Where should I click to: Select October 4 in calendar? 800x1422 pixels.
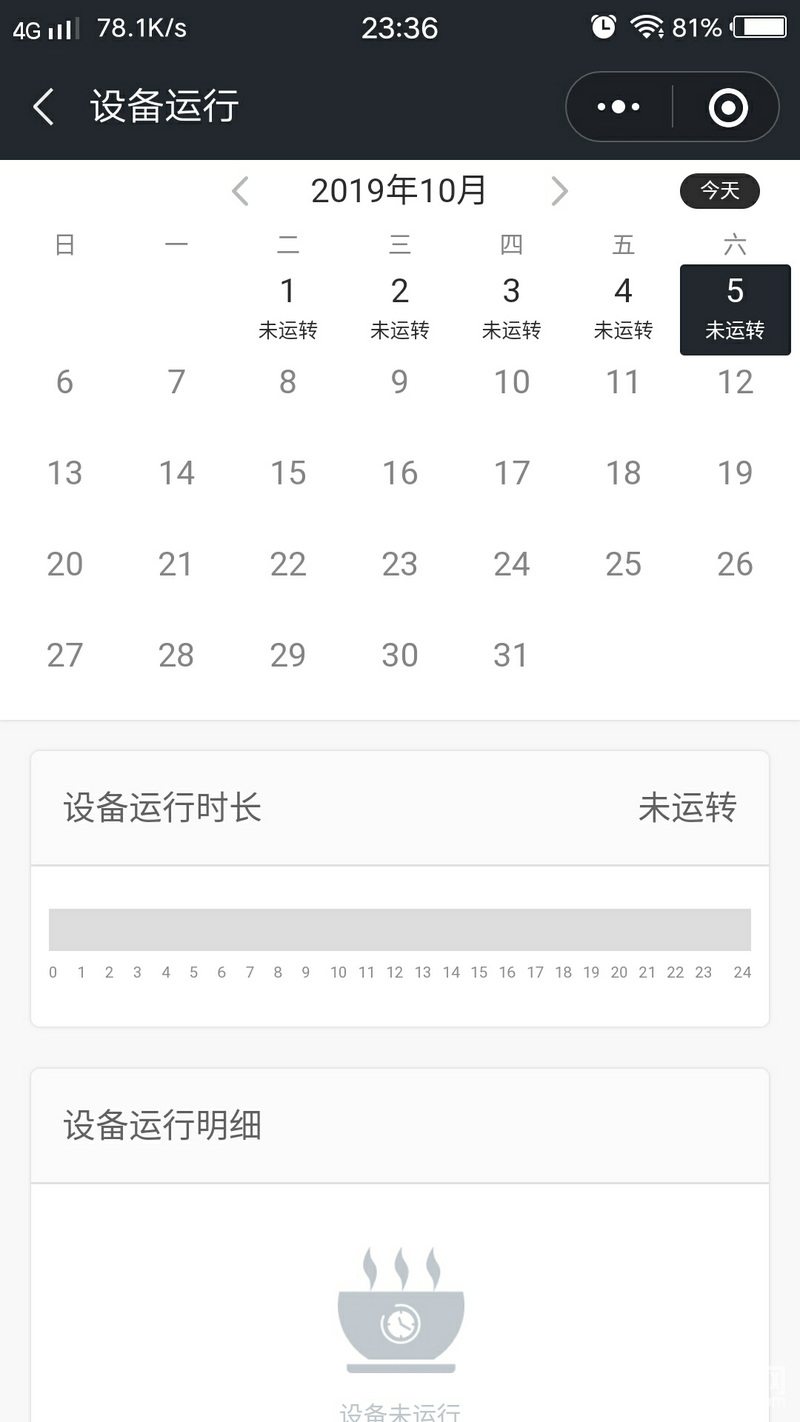click(x=623, y=309)
